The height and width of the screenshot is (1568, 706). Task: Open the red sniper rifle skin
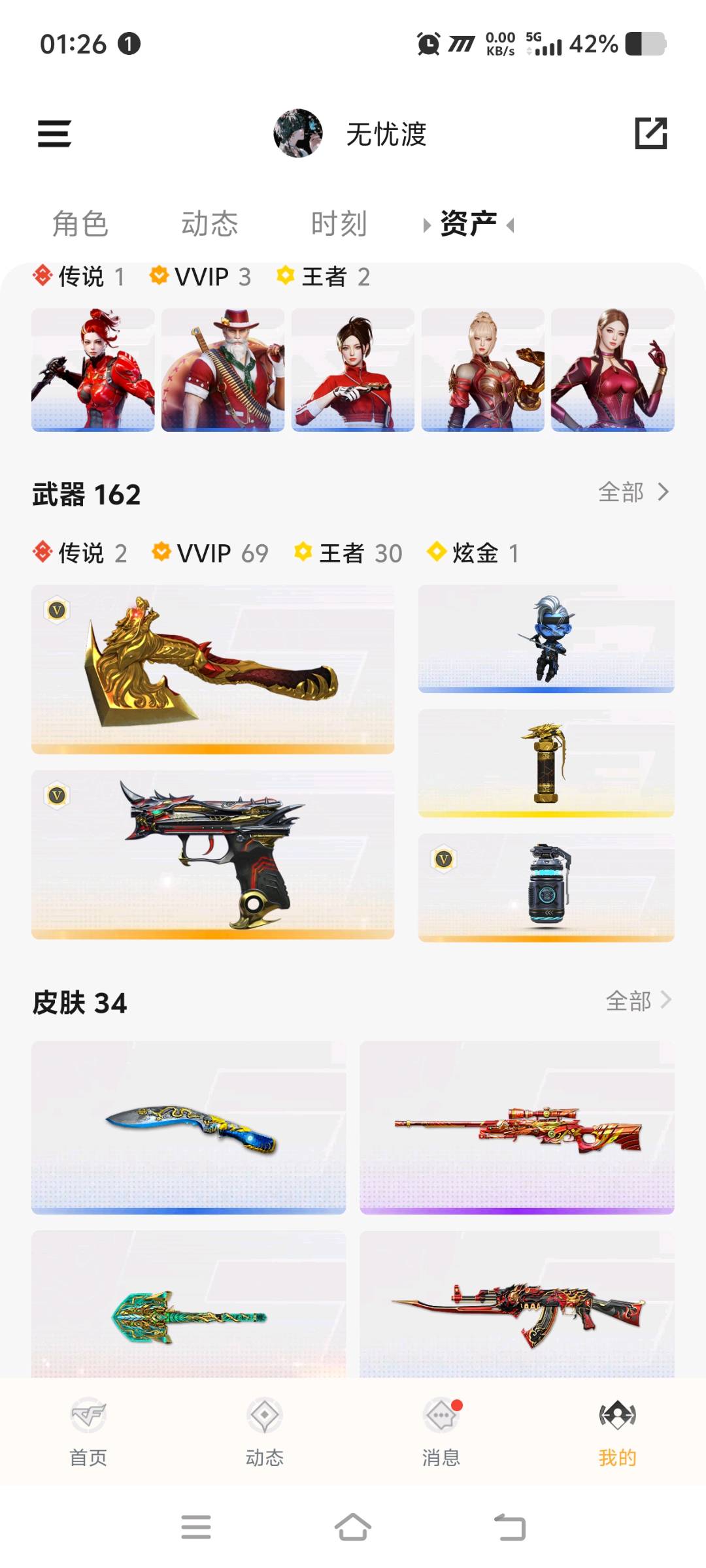(x=516, y=1127)
